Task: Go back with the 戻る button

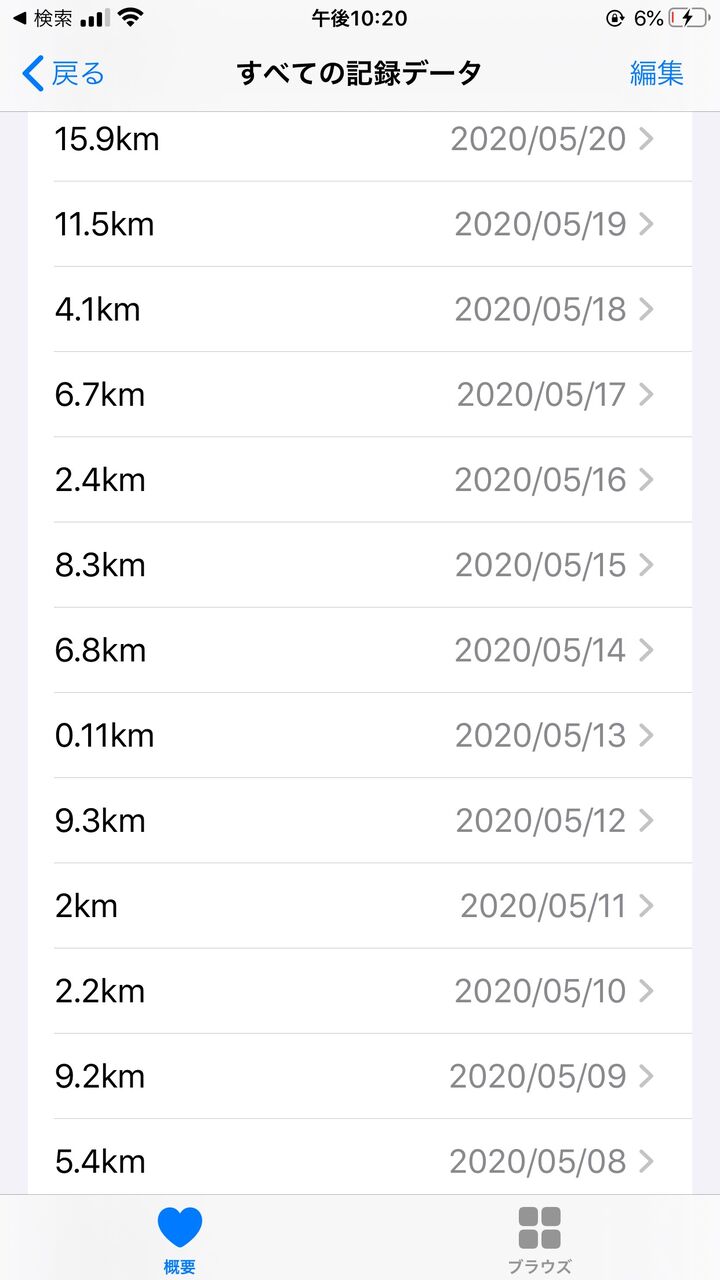Action: click(x=64, y=73)
